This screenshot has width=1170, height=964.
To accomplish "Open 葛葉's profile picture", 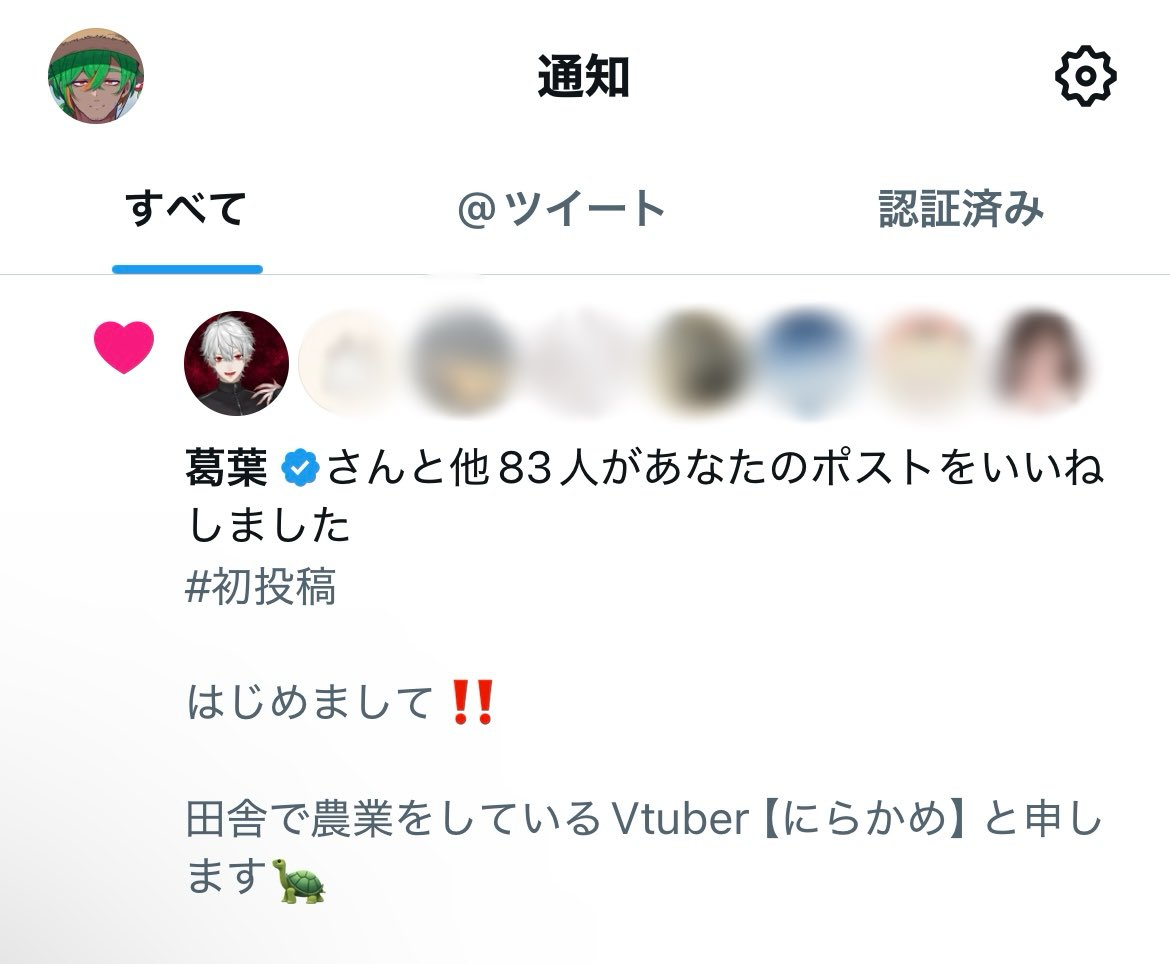I will tap(237, 363).
